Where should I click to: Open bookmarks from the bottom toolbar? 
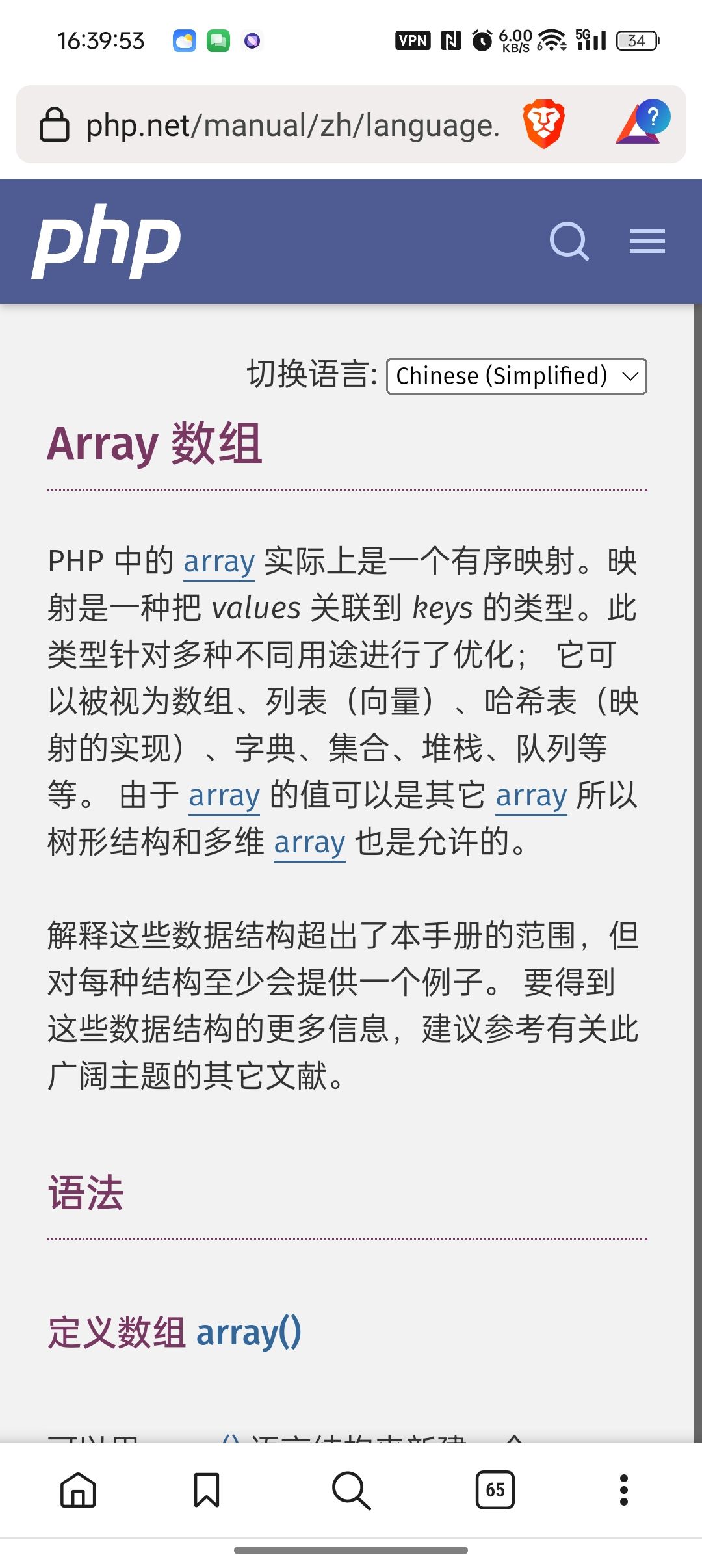tap(207, 1489)
